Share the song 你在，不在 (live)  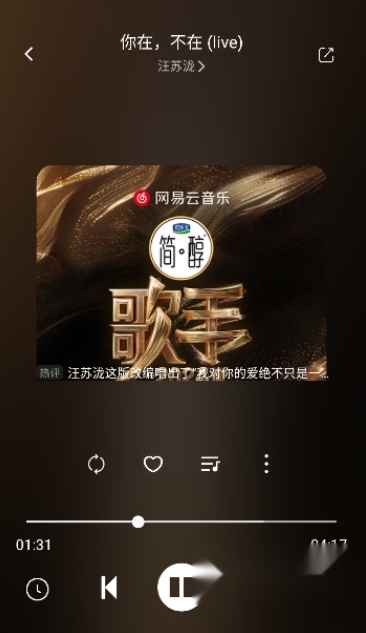pos(326,55)
